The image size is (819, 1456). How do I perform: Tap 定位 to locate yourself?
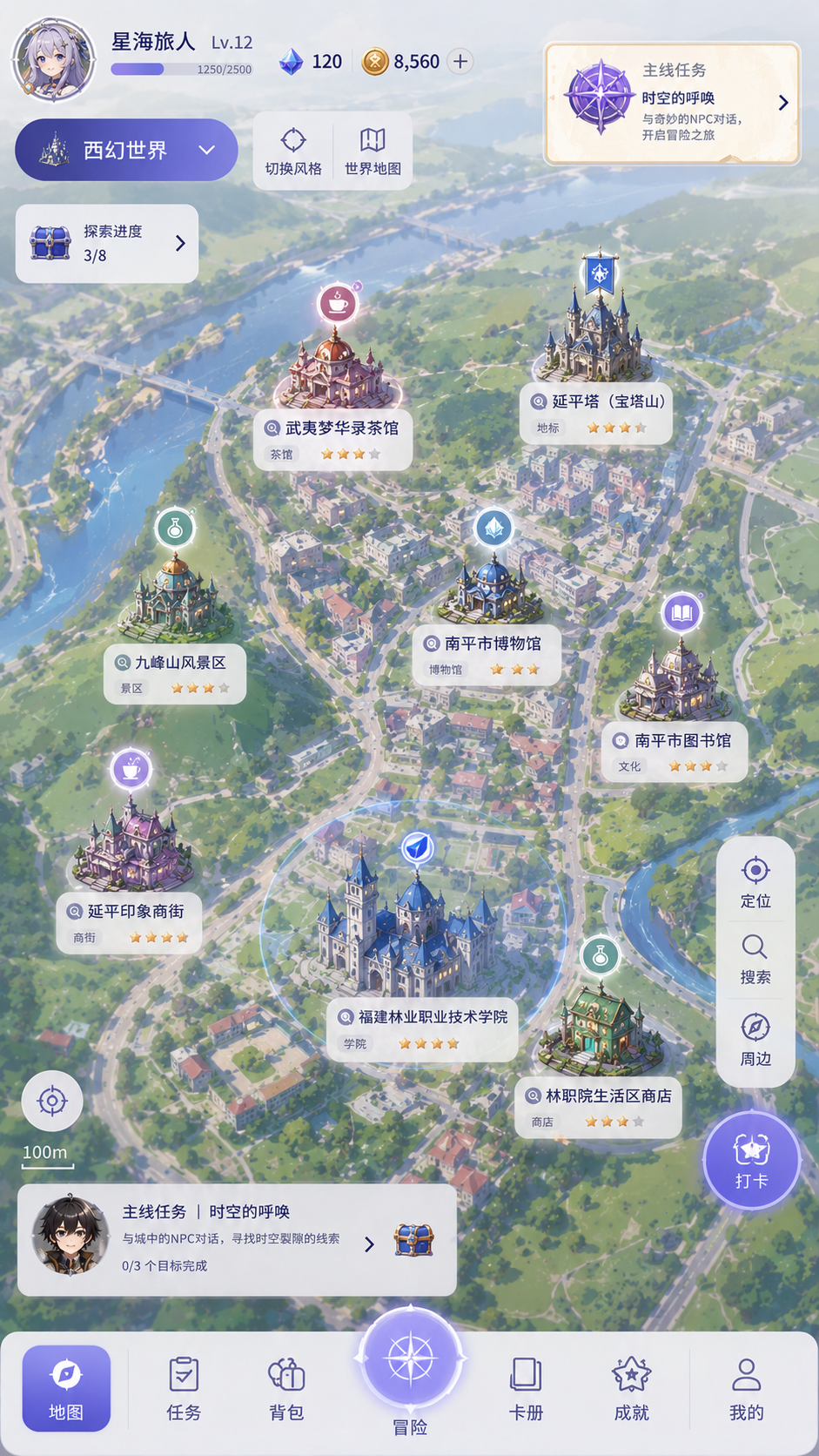pos(755,881)
